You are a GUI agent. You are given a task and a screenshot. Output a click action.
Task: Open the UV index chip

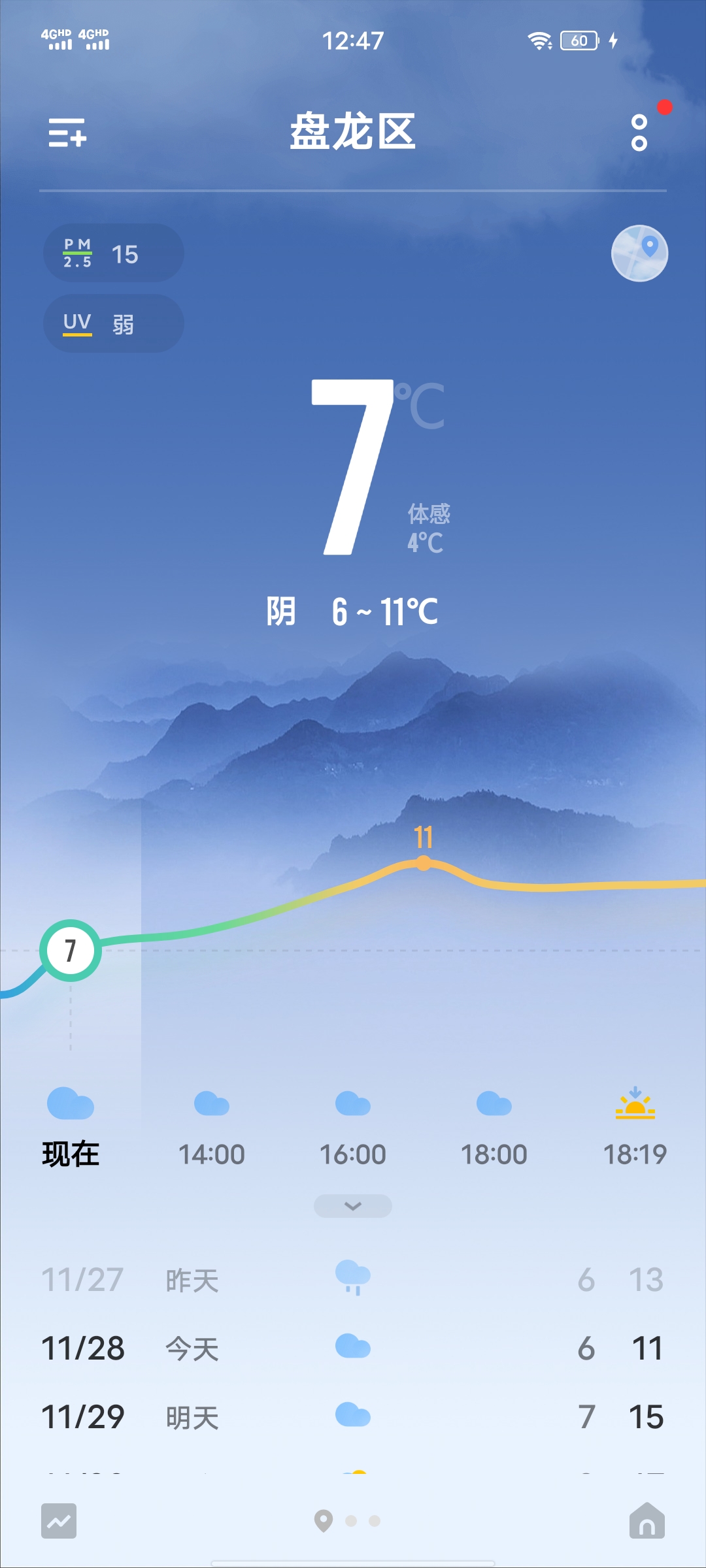pyautogui.click(x=113, y=323)
